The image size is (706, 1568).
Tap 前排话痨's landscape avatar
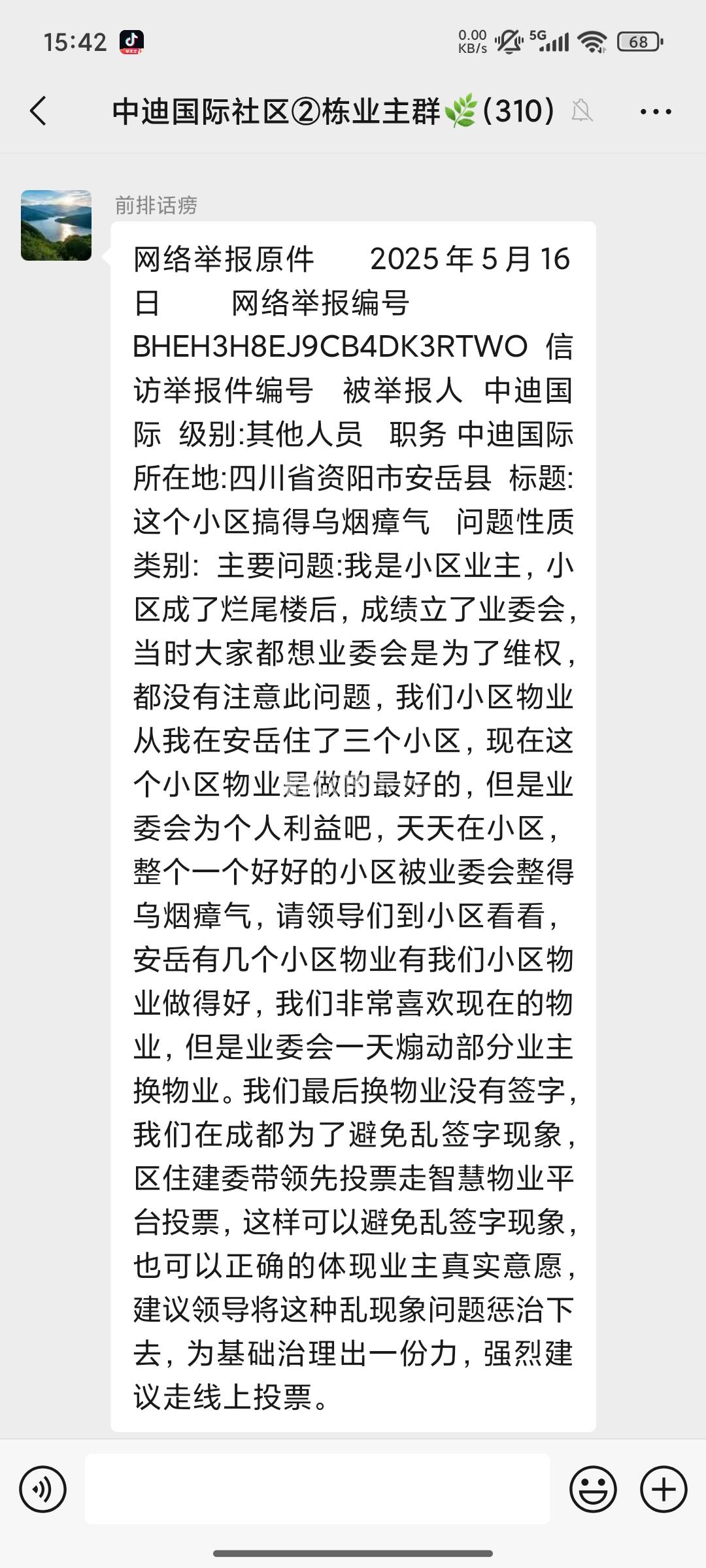56,226
